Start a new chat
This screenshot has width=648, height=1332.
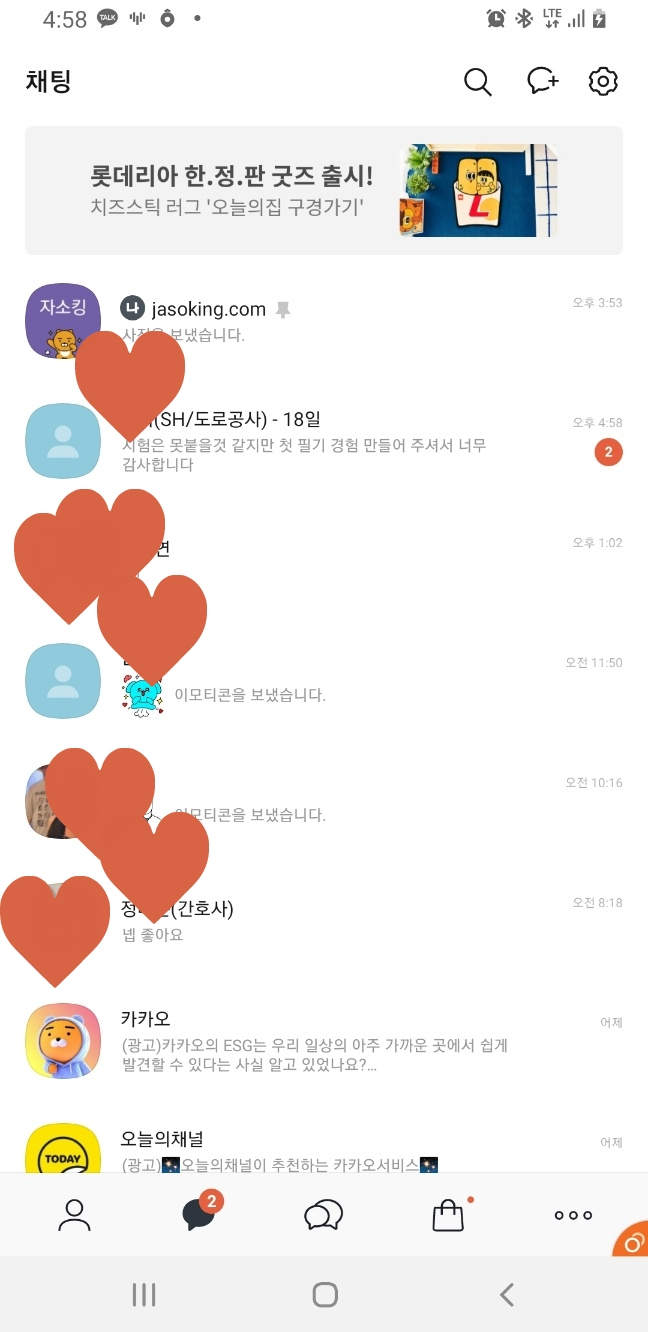542,82
